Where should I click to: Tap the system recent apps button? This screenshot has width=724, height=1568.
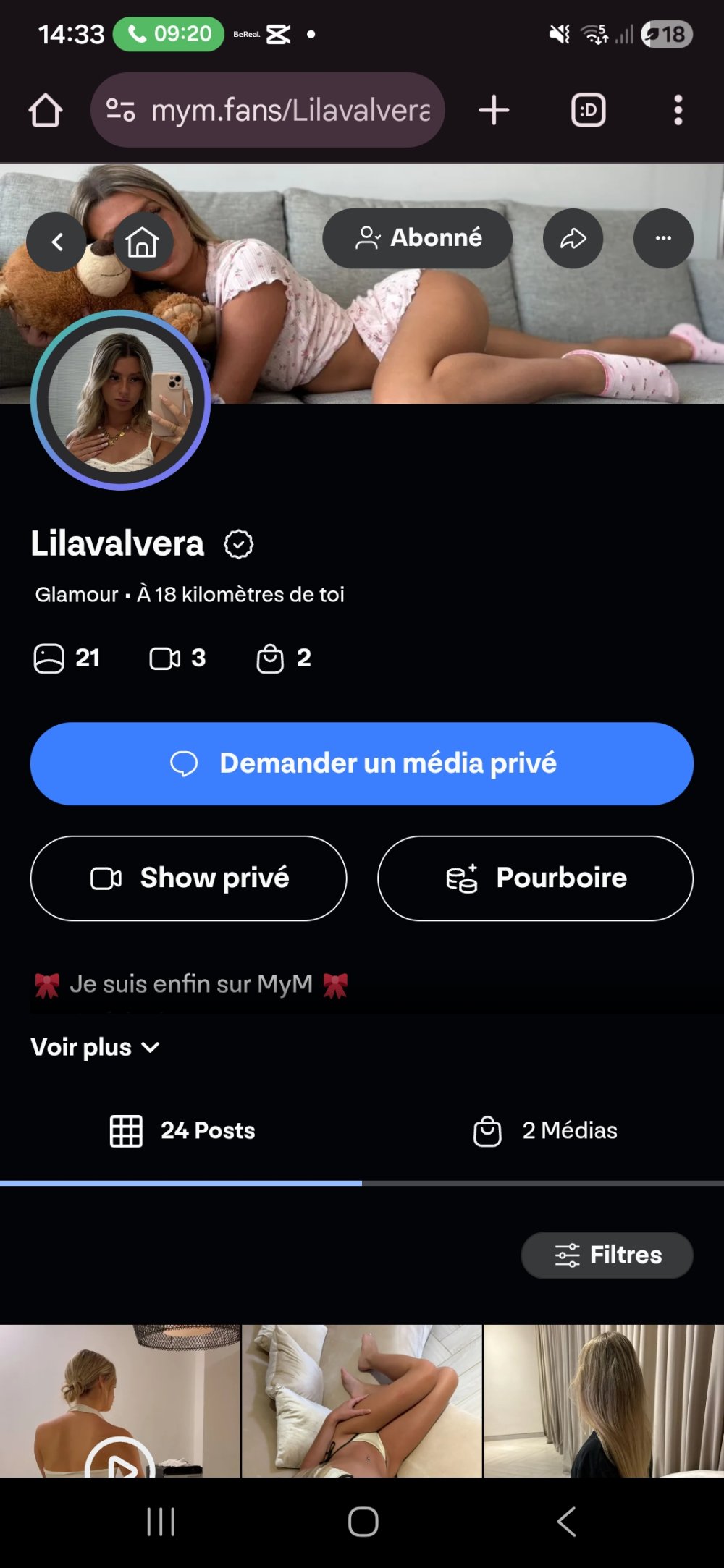click(161, 1522)
